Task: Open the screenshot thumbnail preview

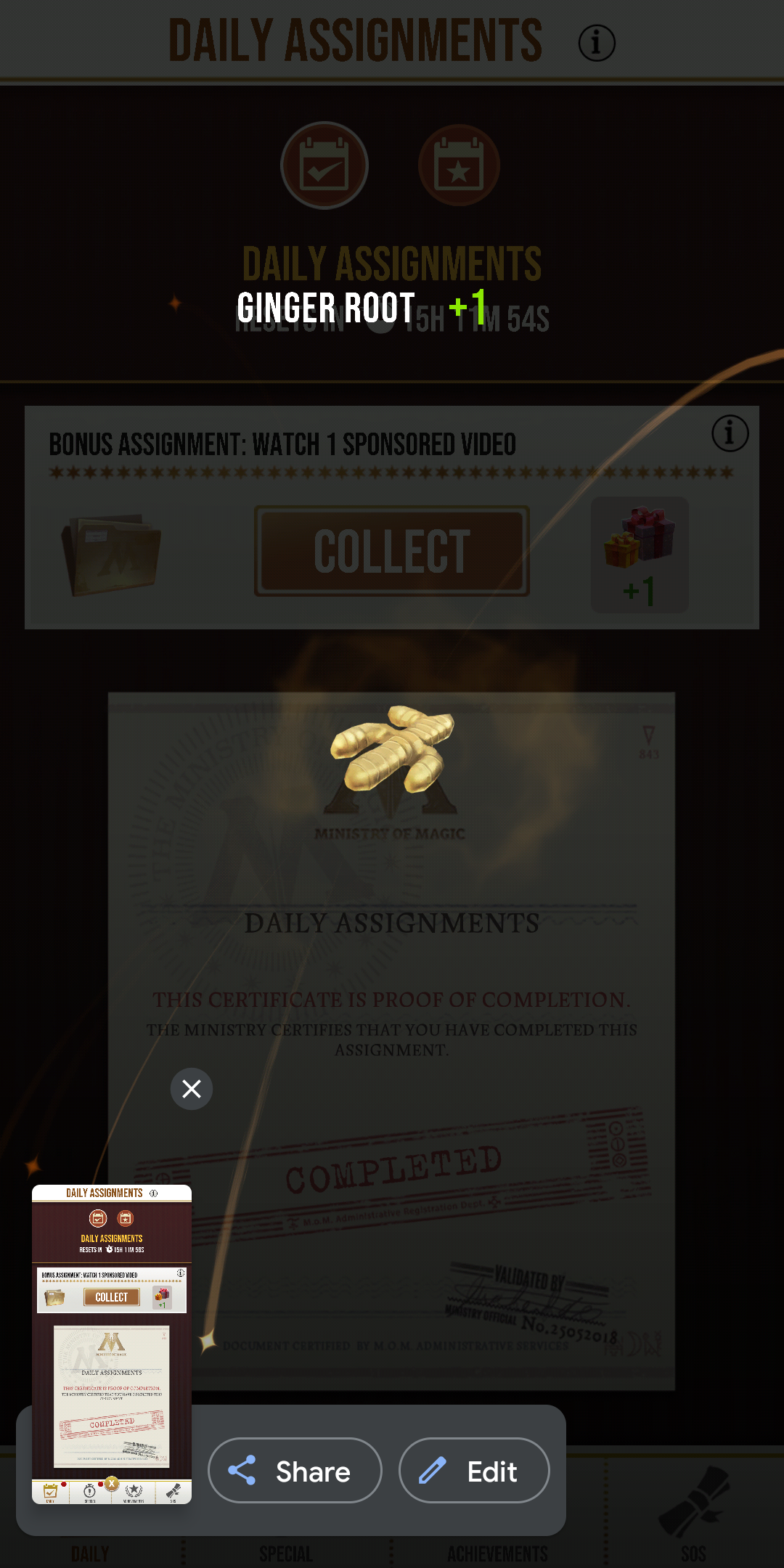Action: [112, 1343]
